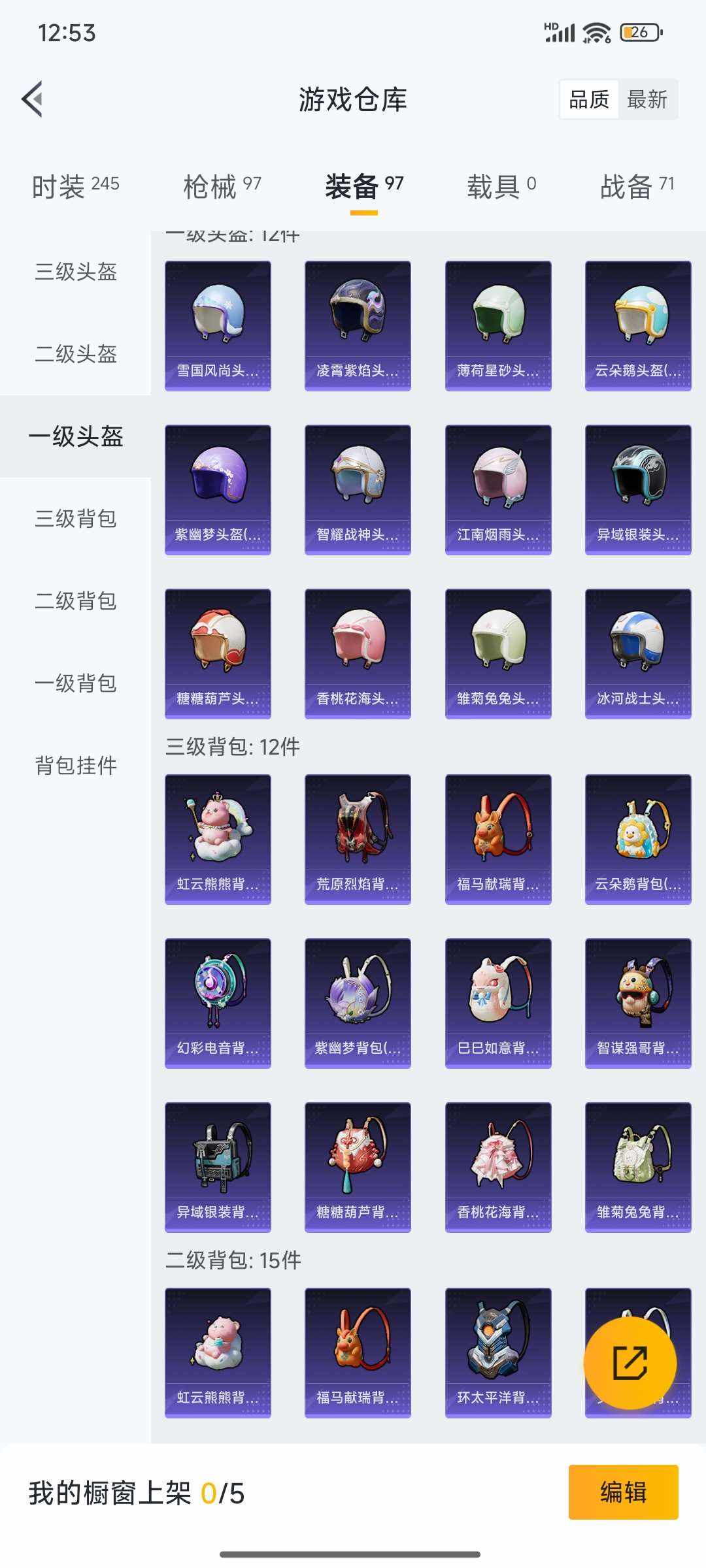Screen dimensions: 706x1568
Task: Select the 冰河战士头盔 helmet icon
Action: pyautogui.click(x=637, y=650)
